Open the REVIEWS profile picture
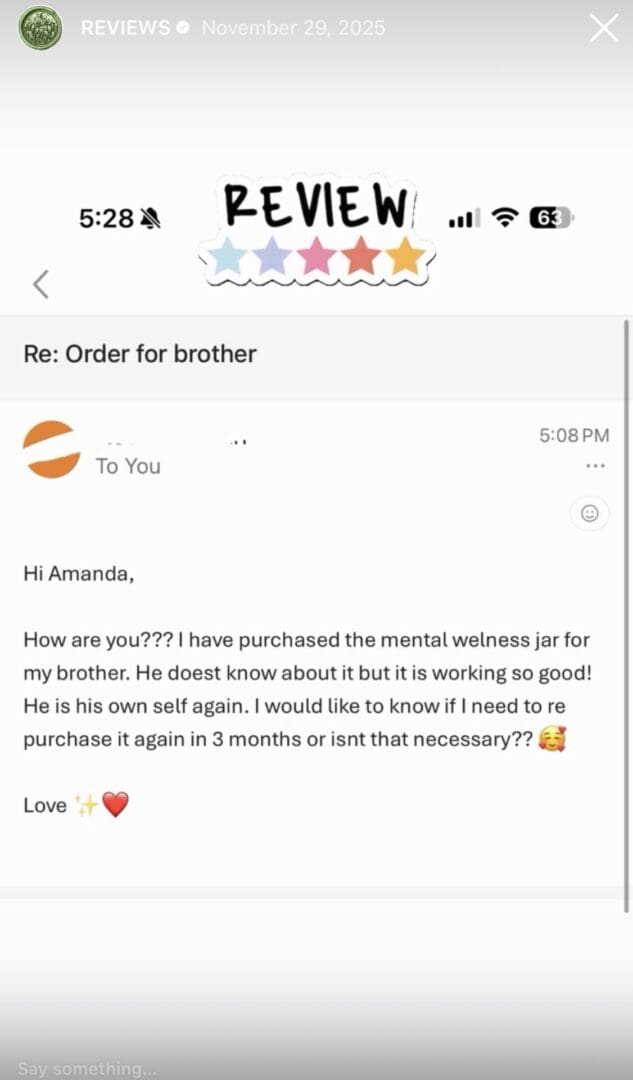633x1080 pixels. click(40, 28)
